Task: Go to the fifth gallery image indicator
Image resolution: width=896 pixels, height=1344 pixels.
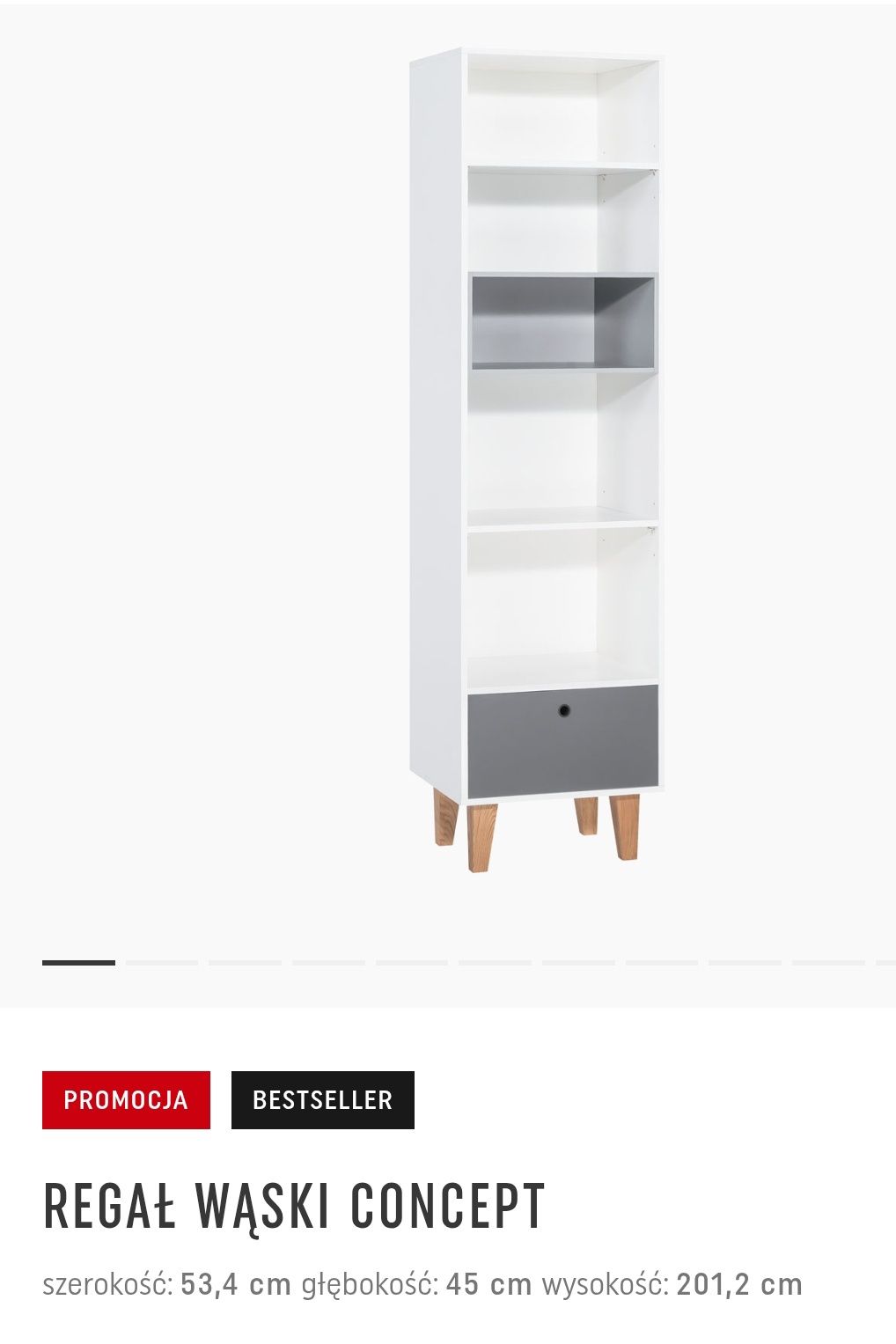Action: tap(411, 963)
